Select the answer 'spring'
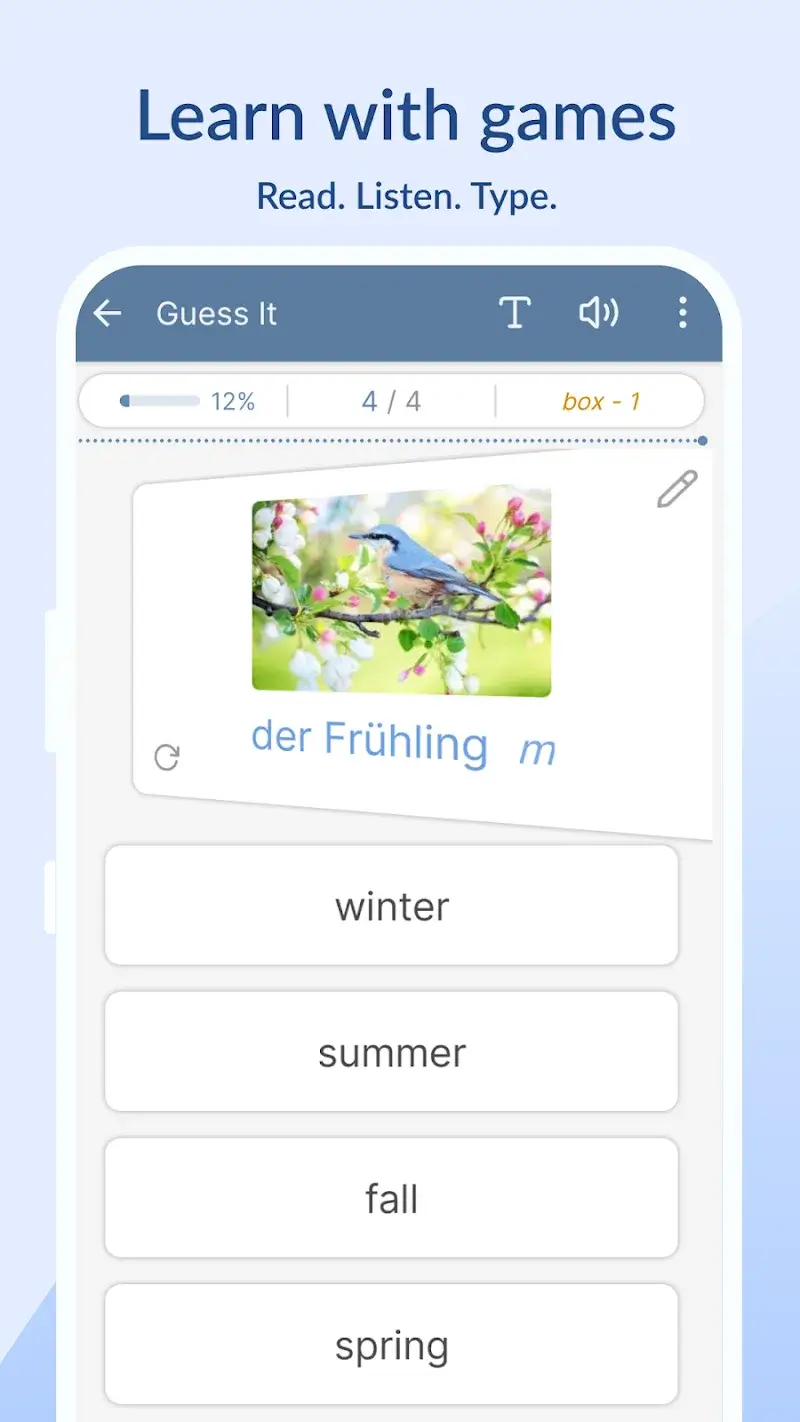800x1422 pixels. (392, 1344)
